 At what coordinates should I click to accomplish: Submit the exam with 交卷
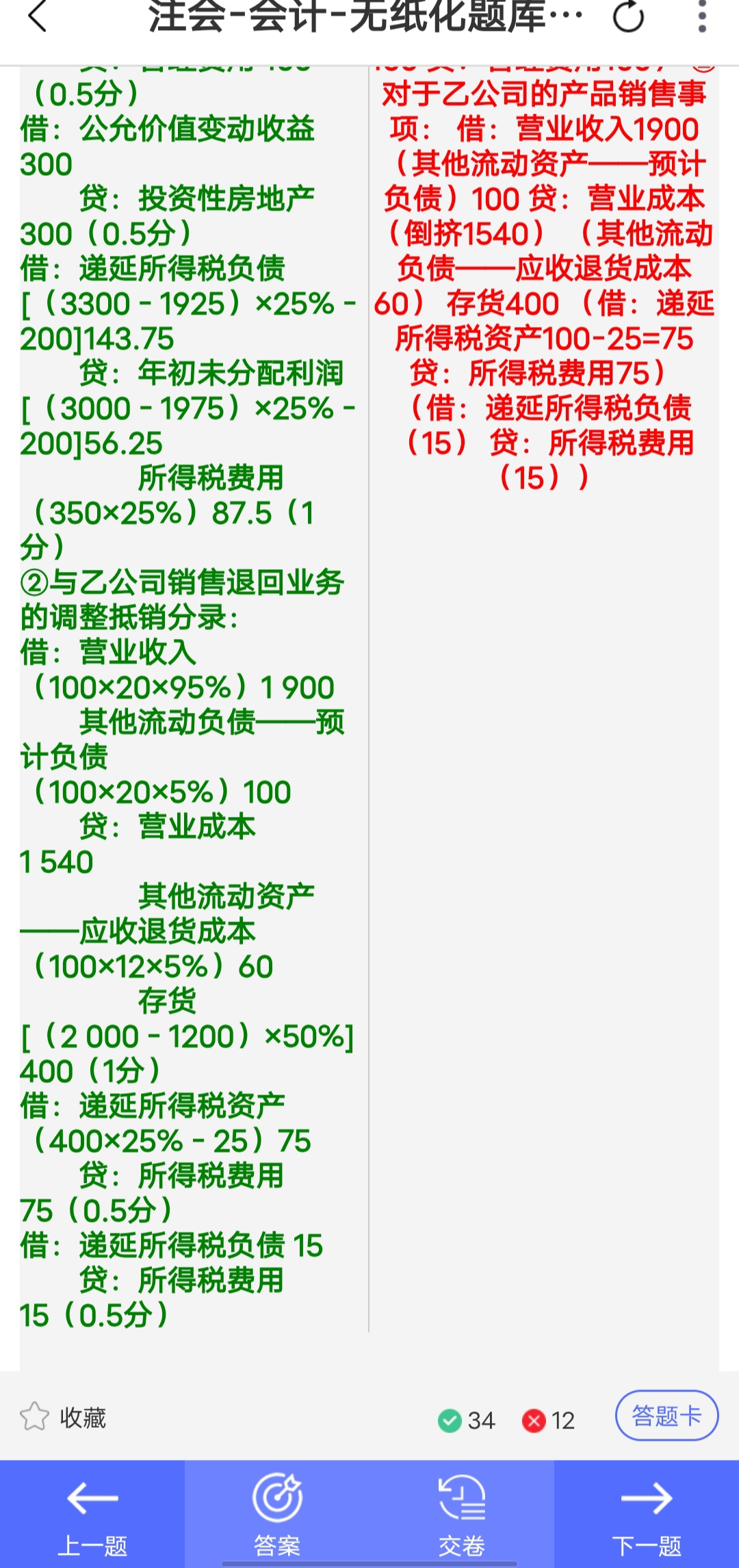click(x=462, y=1513)
